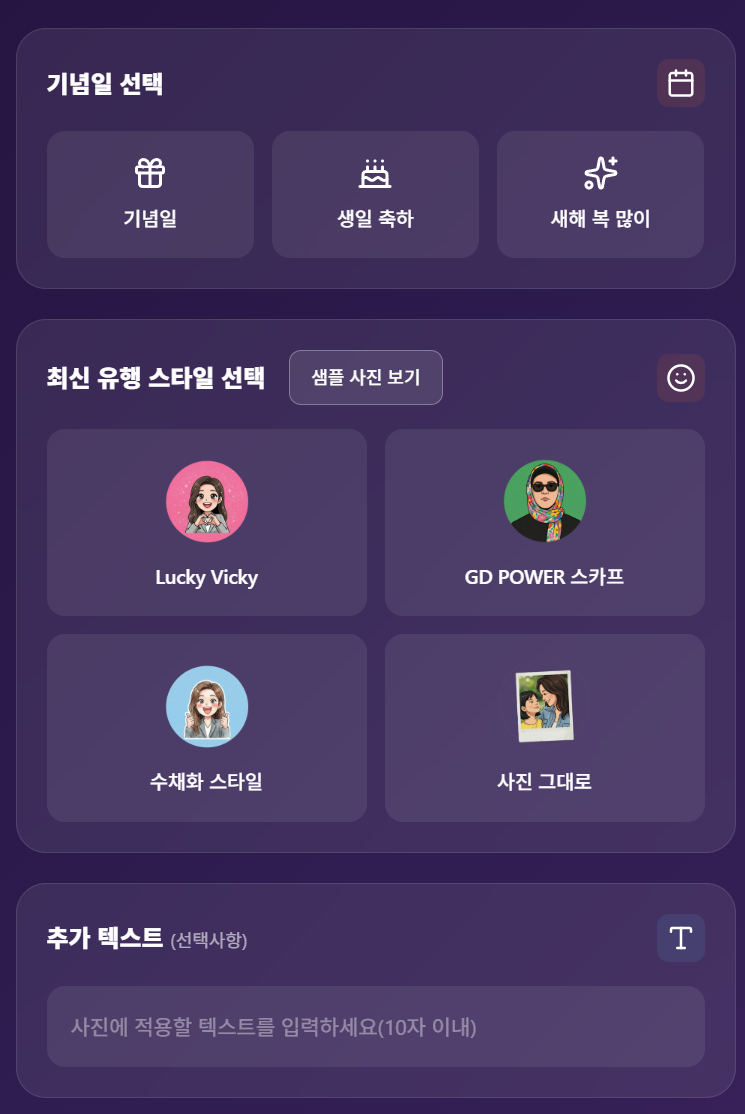Click the 수채화 스타일 avatar picture
Screen dimensions: 745x1114
pyautogui.click(x=207, y=706)
